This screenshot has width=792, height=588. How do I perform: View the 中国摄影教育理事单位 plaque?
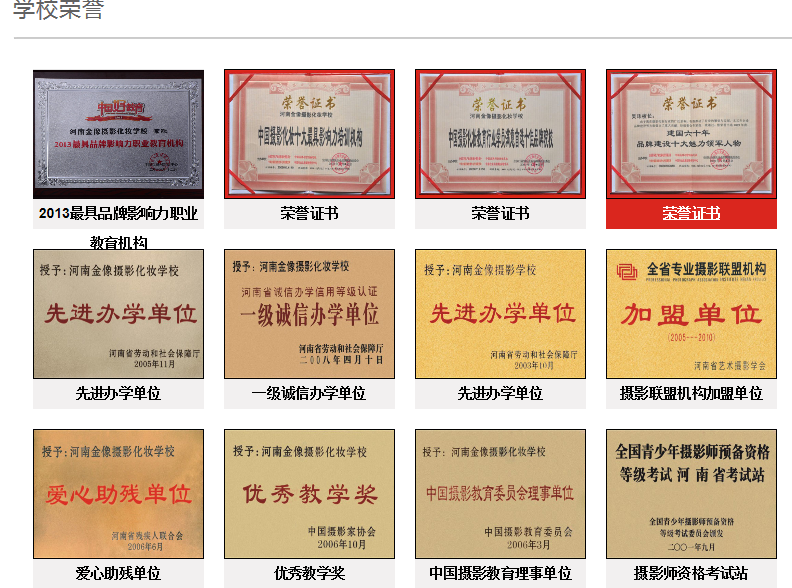point(500,494)
